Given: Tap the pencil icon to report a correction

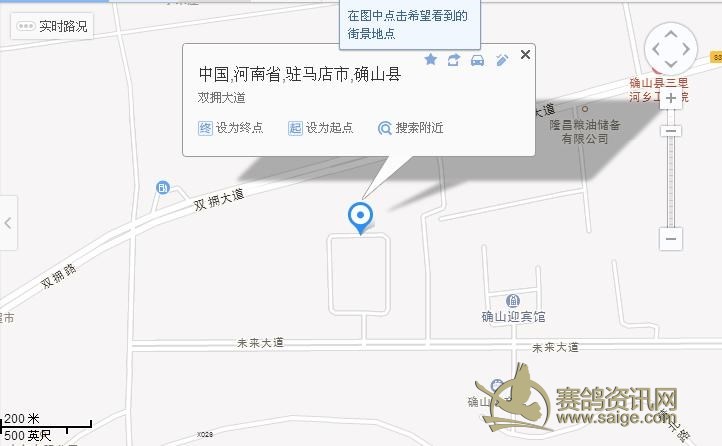Looking at the screenshot, I should 502,60.
